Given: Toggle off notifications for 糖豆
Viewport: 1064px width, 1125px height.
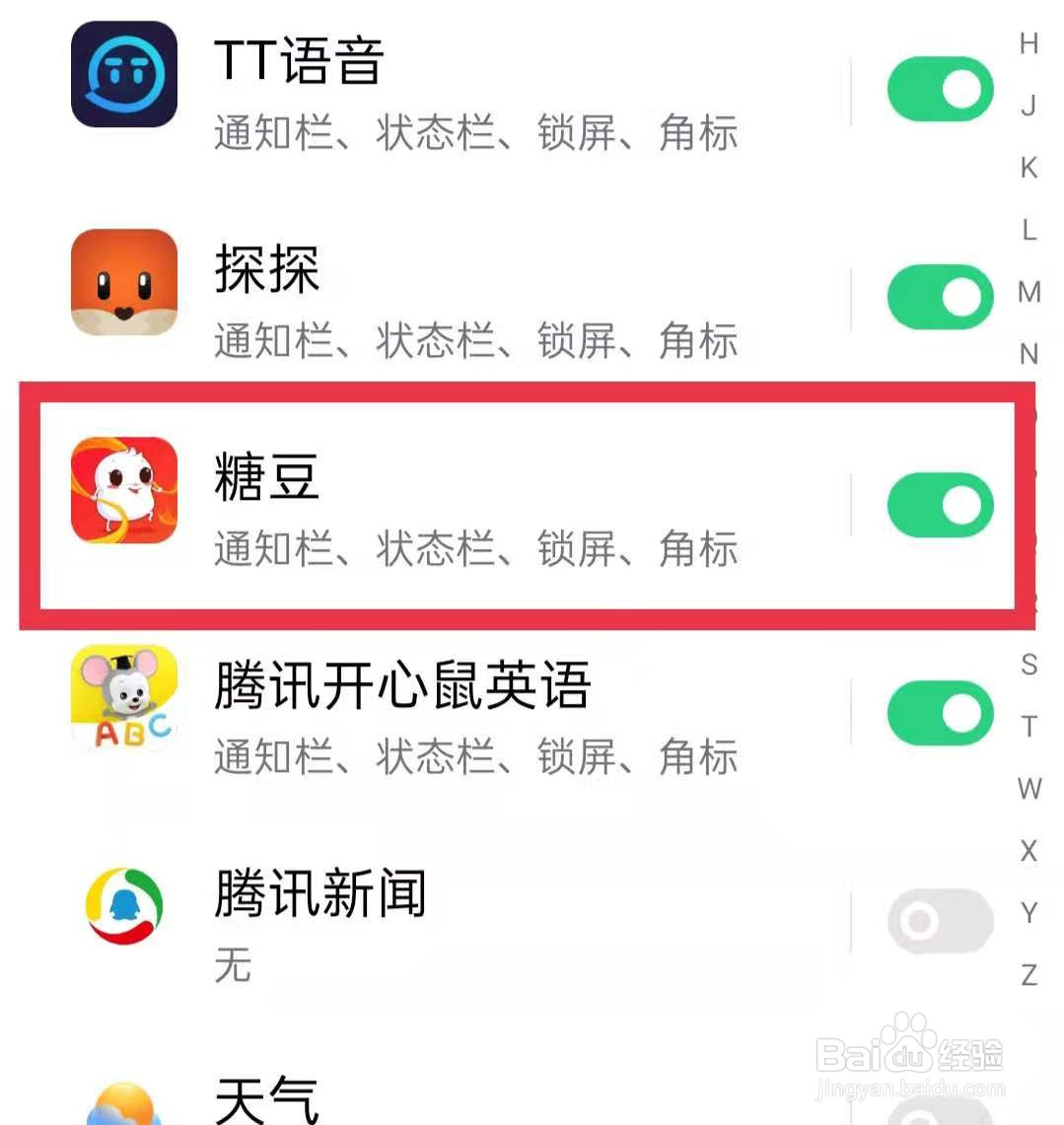Looking at the screenshot, I should click(x=938, y=505).
